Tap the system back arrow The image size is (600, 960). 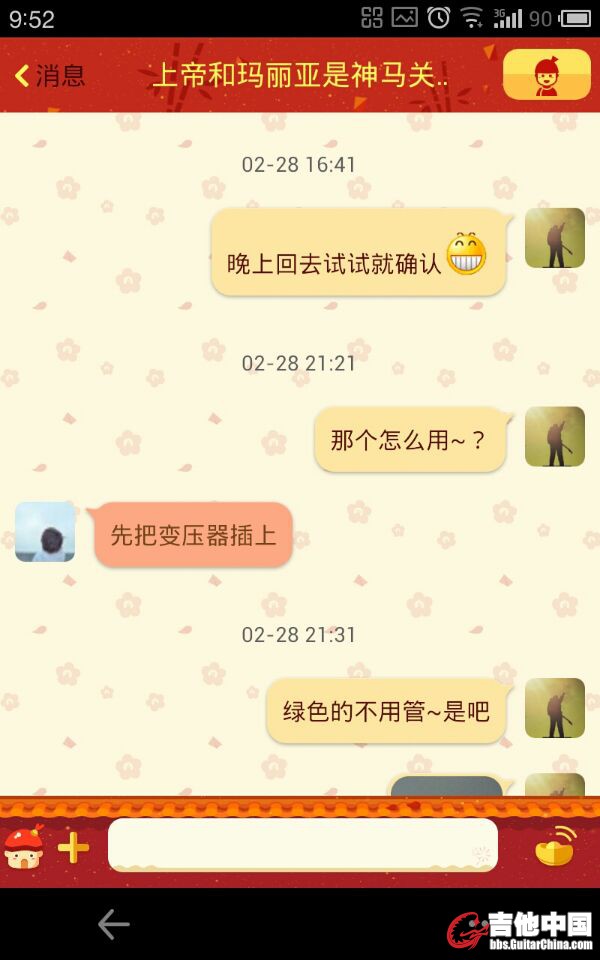tap(113, 925)
